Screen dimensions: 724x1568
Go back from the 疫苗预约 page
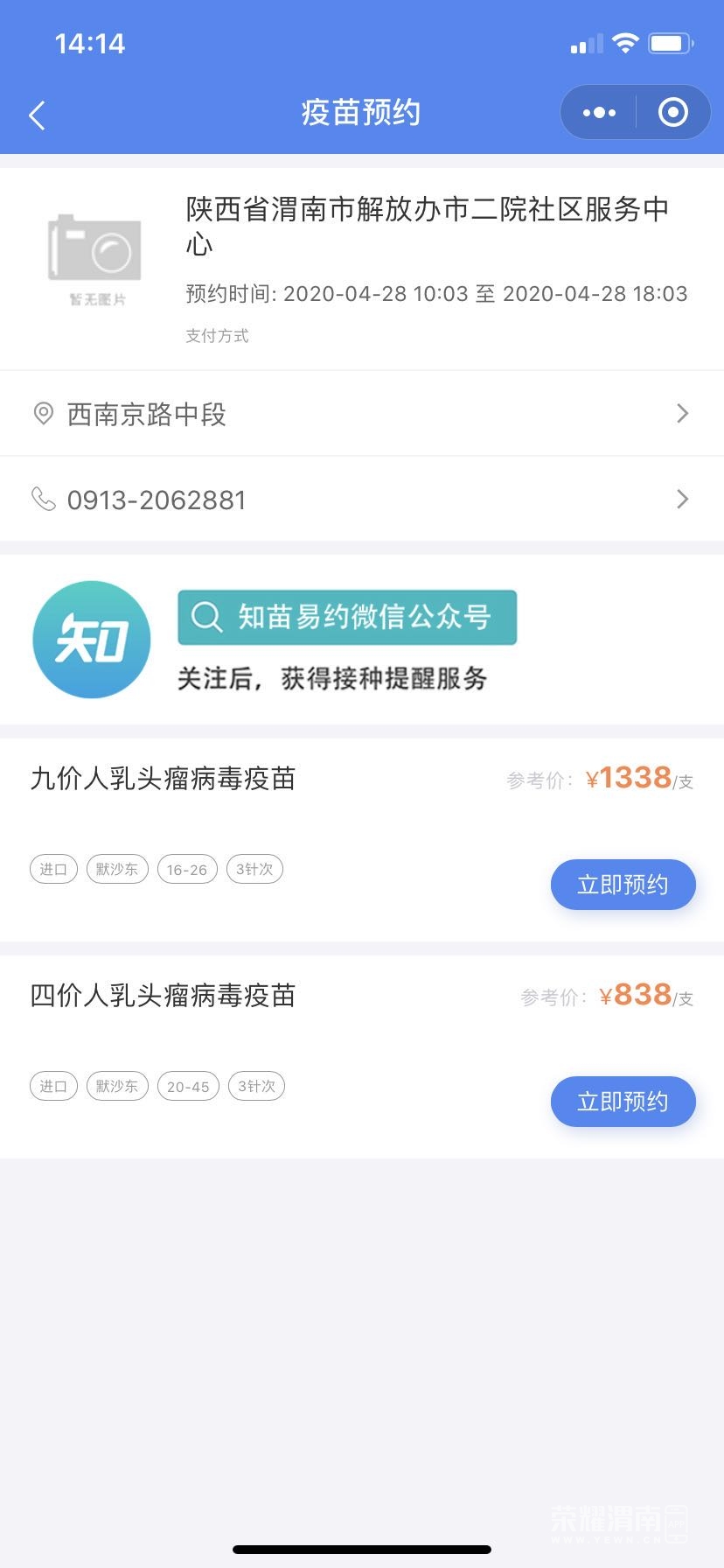(x=37, y=115)
